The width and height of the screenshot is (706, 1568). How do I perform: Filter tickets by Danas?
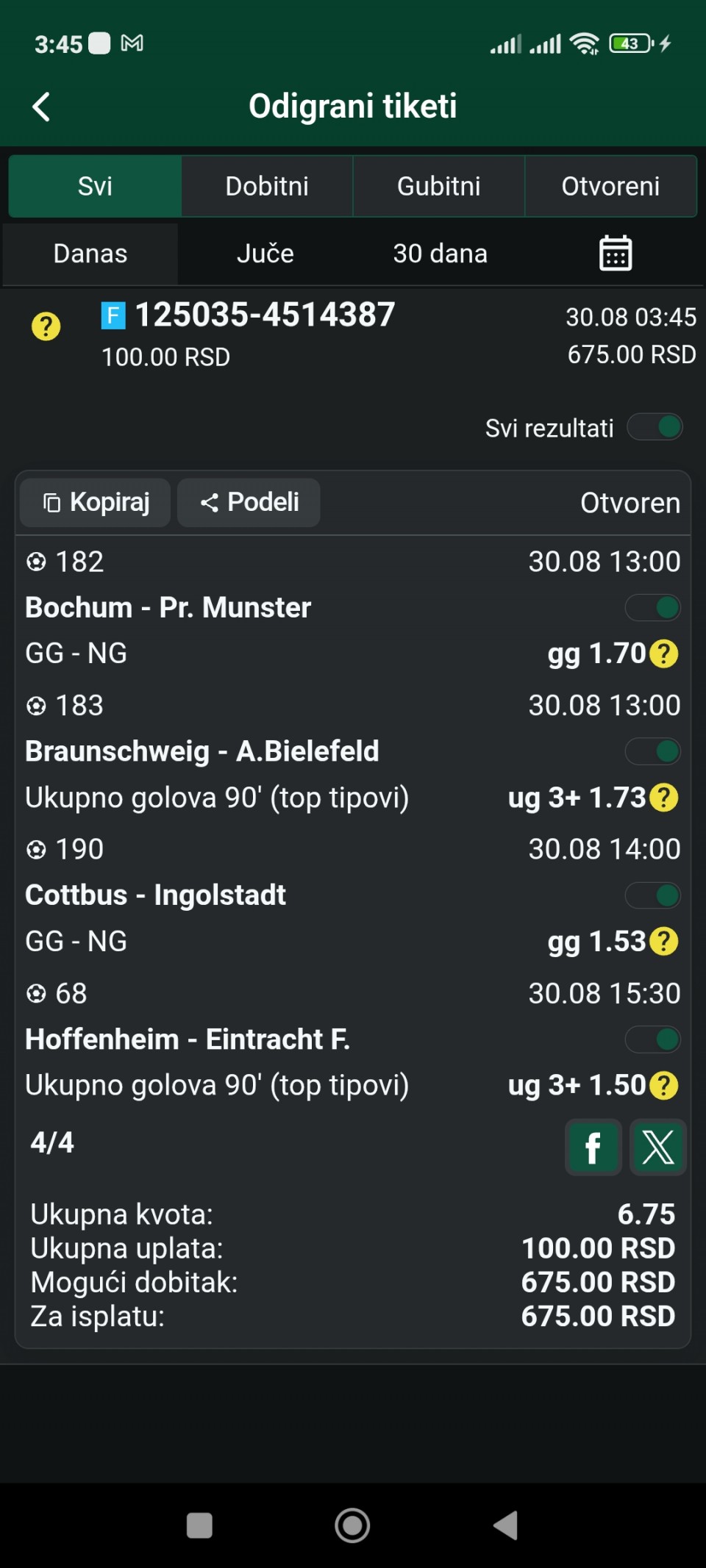(90, 254)
